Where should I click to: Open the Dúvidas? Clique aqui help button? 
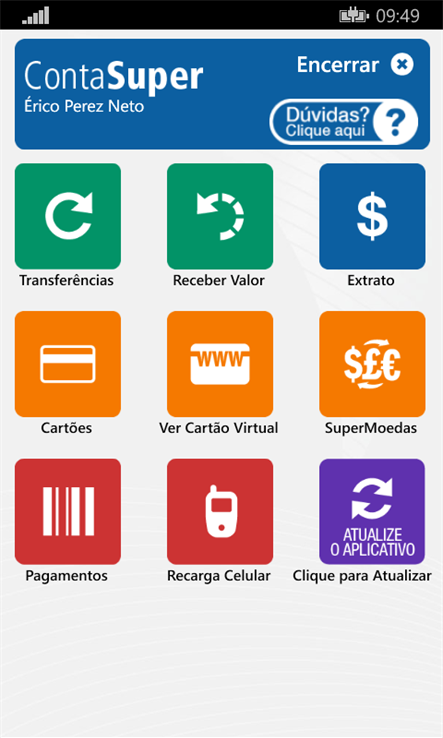[x=344, y=122]
